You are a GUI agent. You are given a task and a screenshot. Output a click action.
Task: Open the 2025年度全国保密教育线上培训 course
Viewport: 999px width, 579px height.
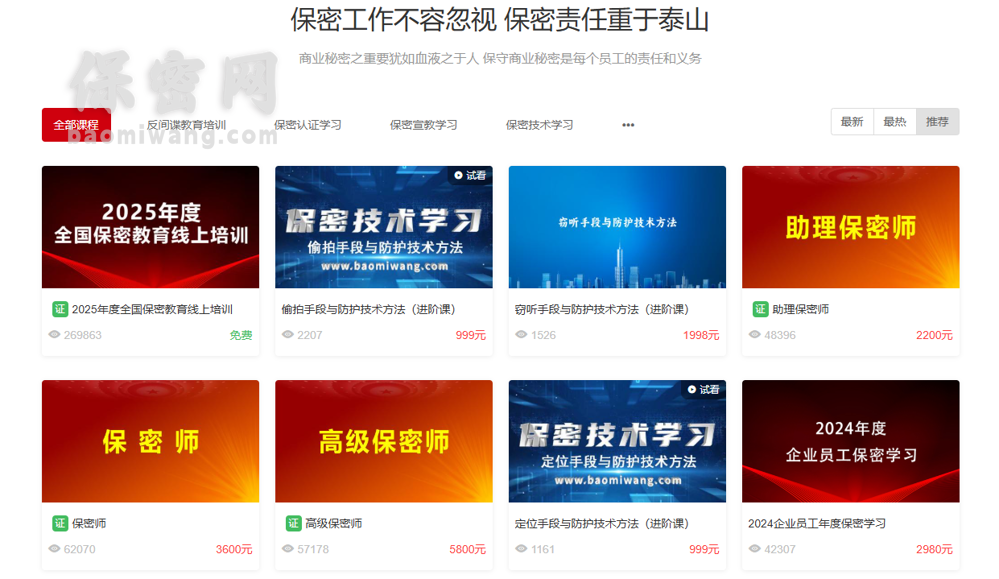(150, 228)
